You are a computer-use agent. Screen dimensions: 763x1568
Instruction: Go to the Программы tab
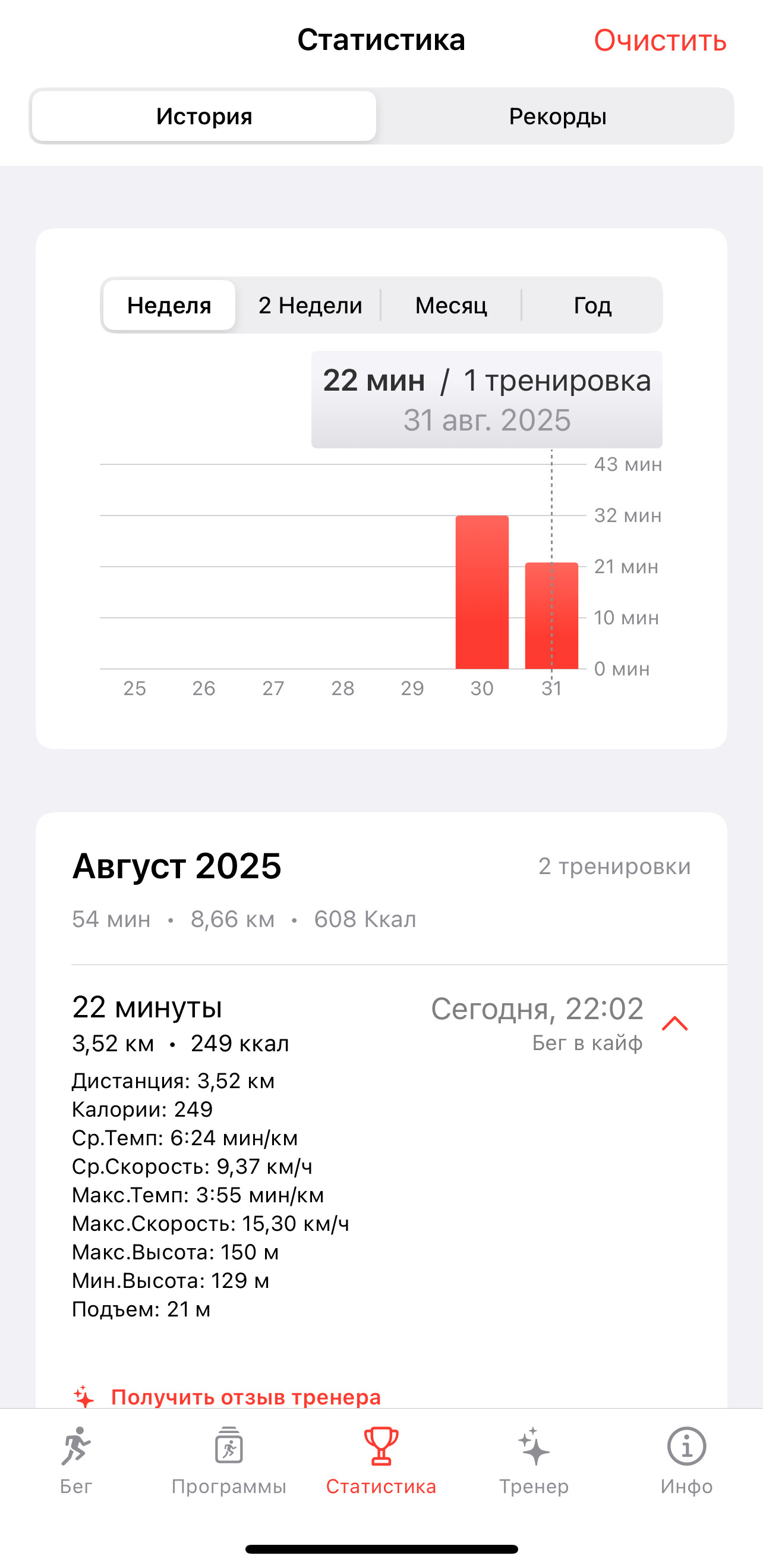click(x=229, y=1461)
